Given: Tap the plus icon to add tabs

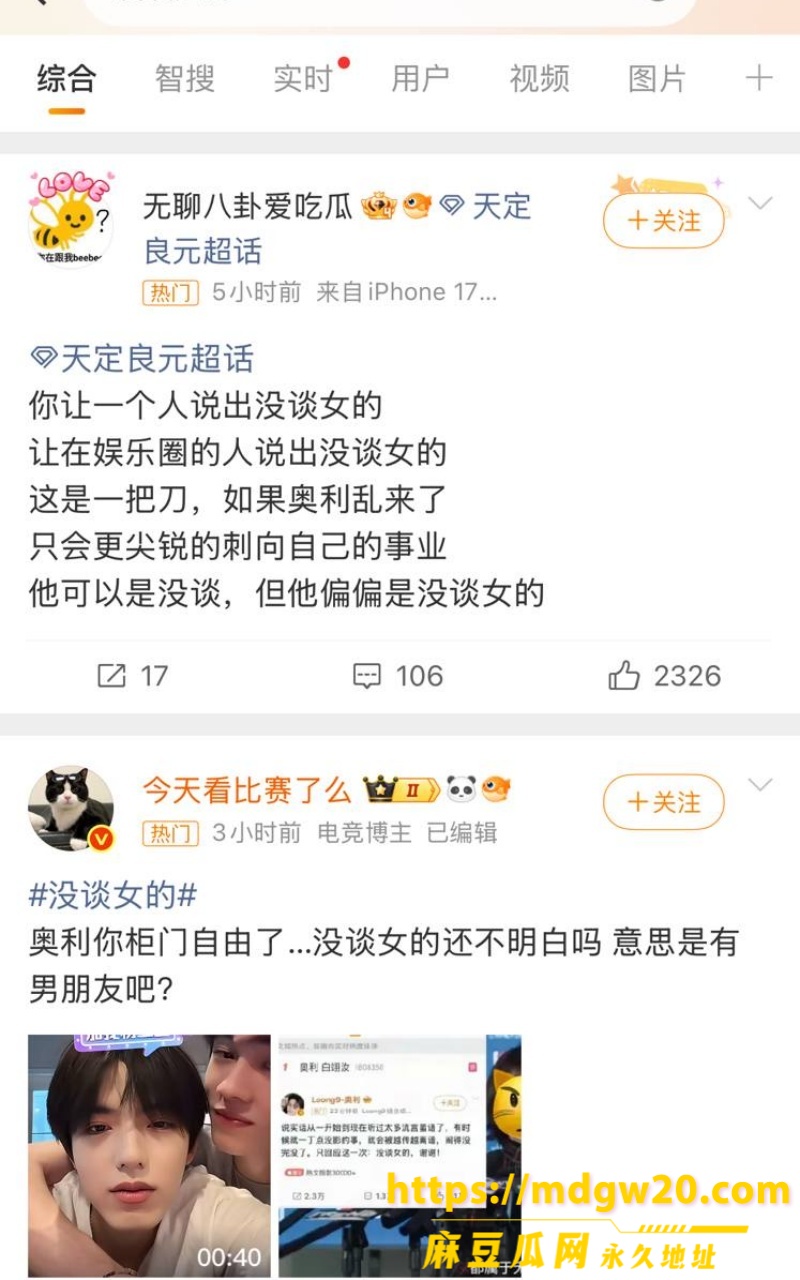Looking at the screenshot, I should [759, 78].
